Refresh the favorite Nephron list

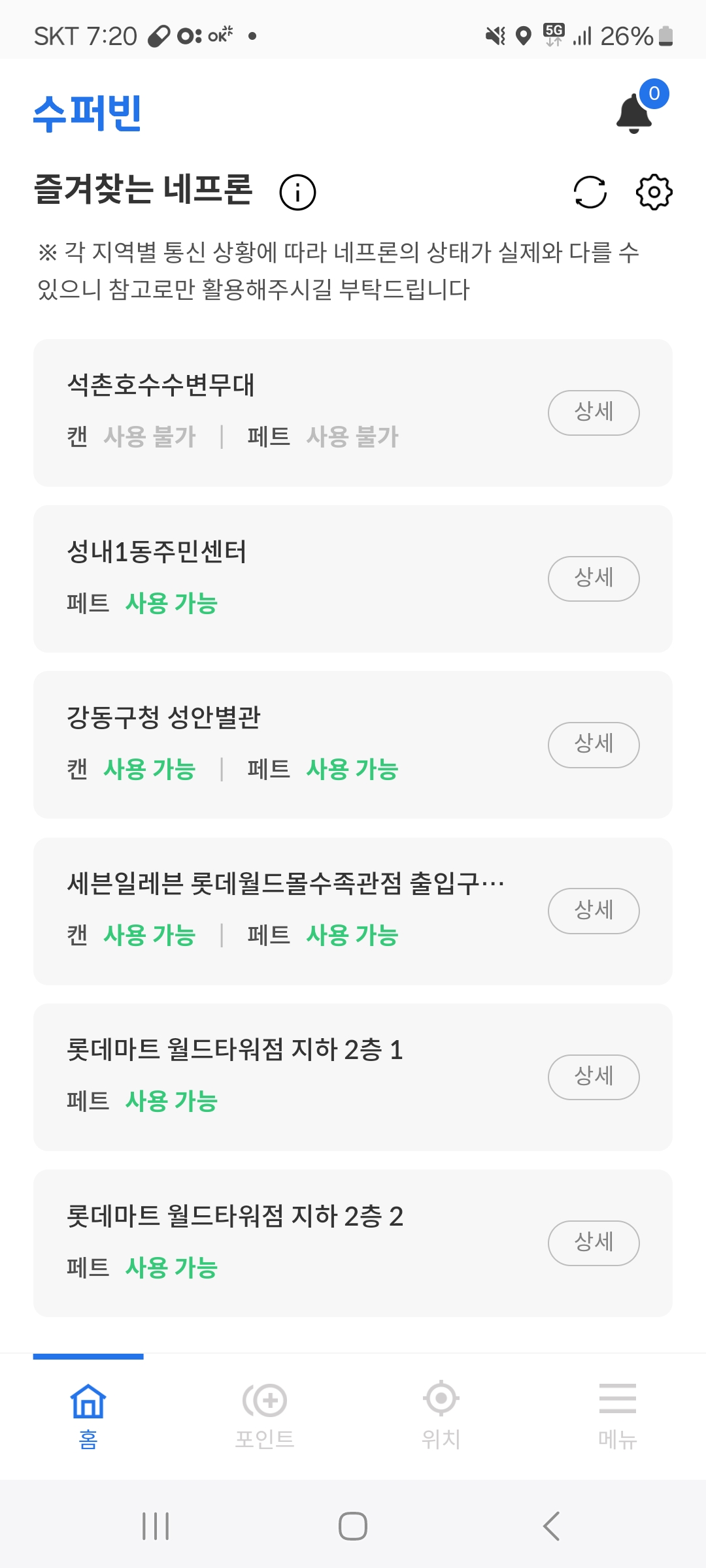click(x=590, y=192)
